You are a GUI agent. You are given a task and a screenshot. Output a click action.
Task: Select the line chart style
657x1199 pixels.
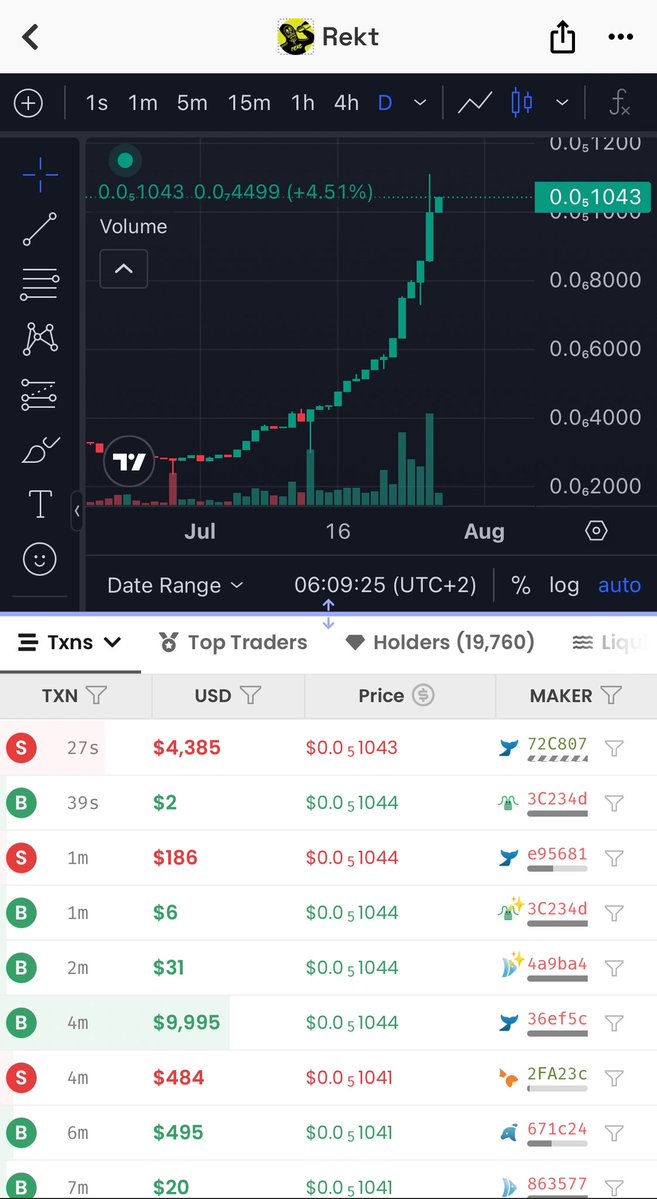pos(474,102)
